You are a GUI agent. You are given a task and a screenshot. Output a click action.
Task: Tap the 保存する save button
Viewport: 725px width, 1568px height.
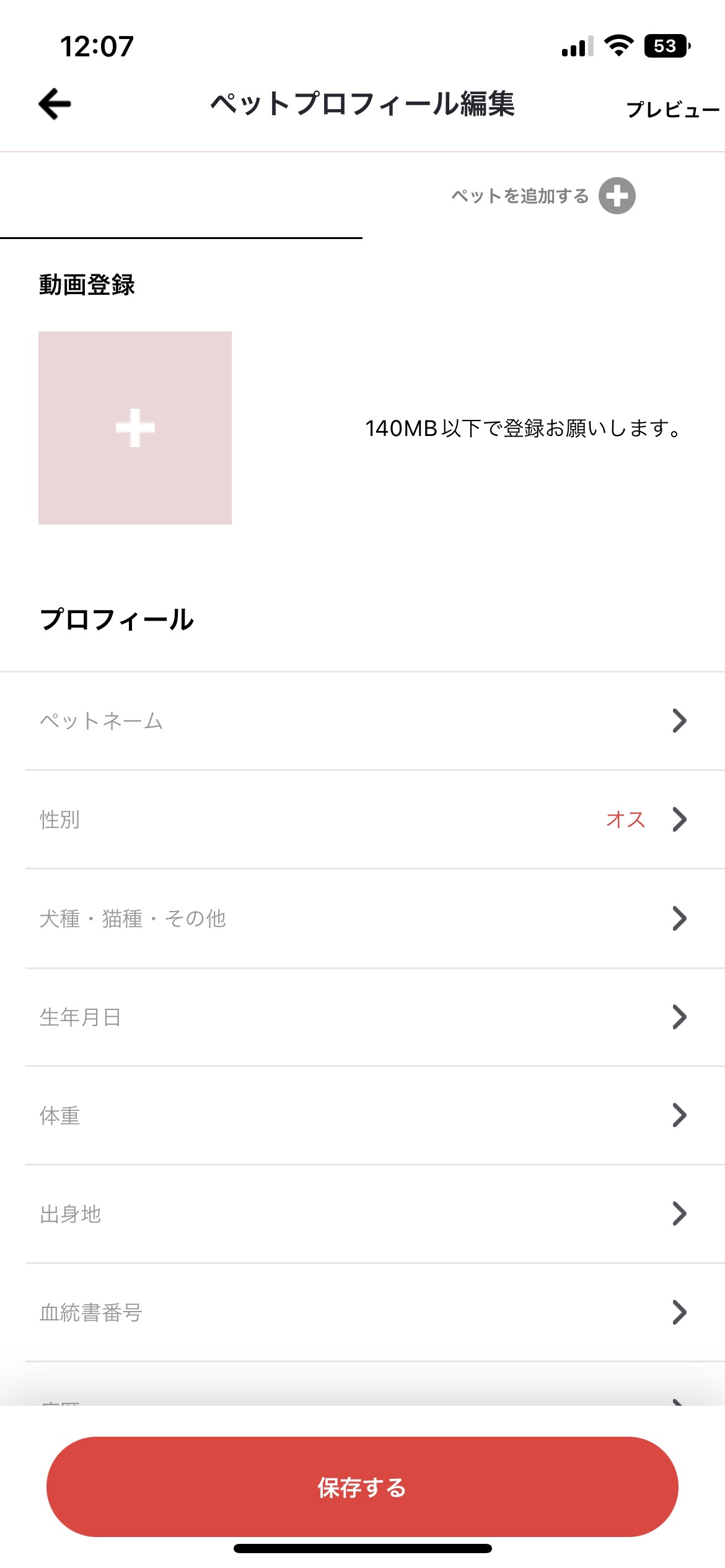[x=362, y=1487]
